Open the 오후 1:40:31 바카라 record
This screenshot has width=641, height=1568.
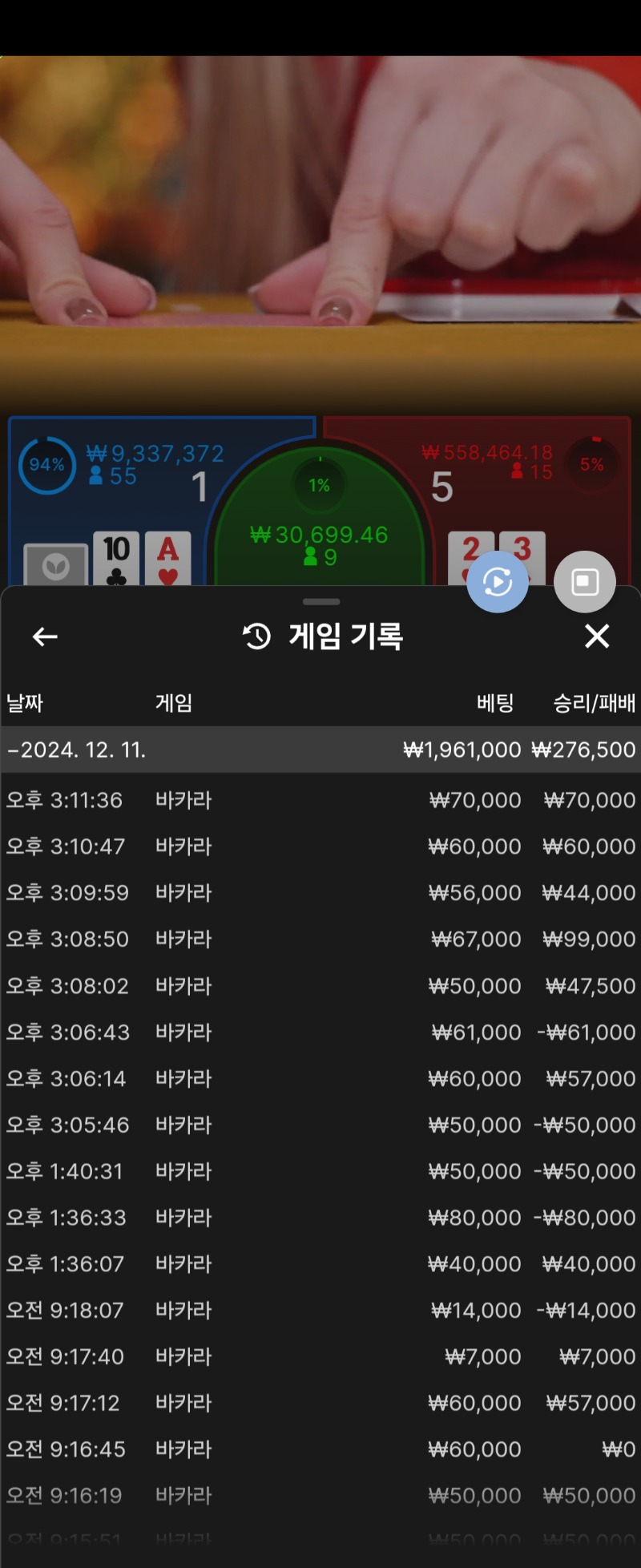pos(320,1171)
